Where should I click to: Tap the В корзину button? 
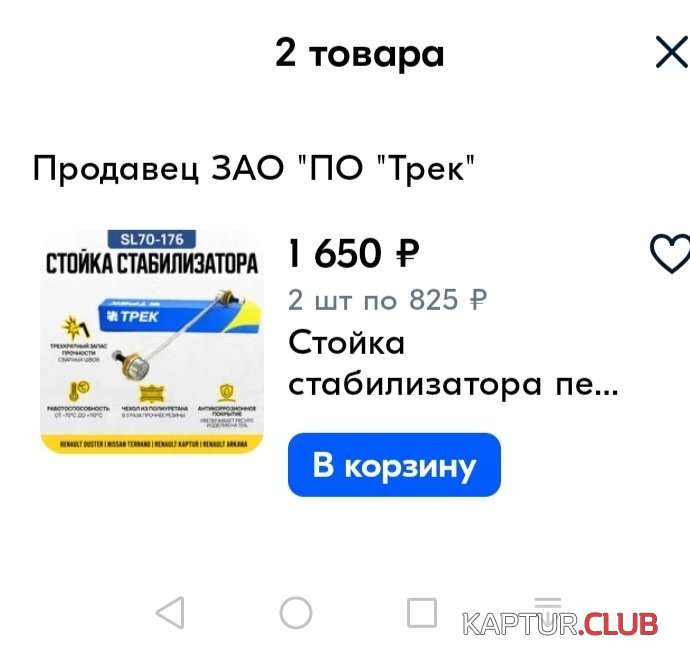tap(394, 465)
